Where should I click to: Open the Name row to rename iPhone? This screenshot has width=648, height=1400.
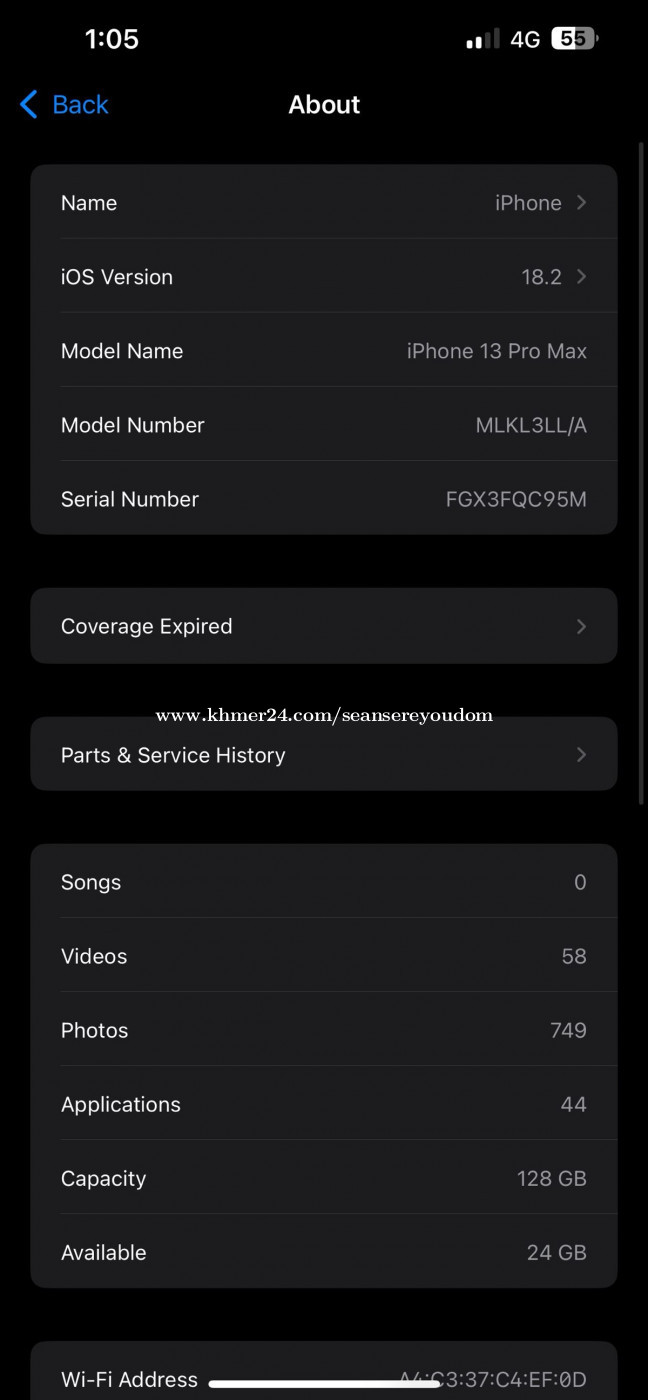point(324,202)
